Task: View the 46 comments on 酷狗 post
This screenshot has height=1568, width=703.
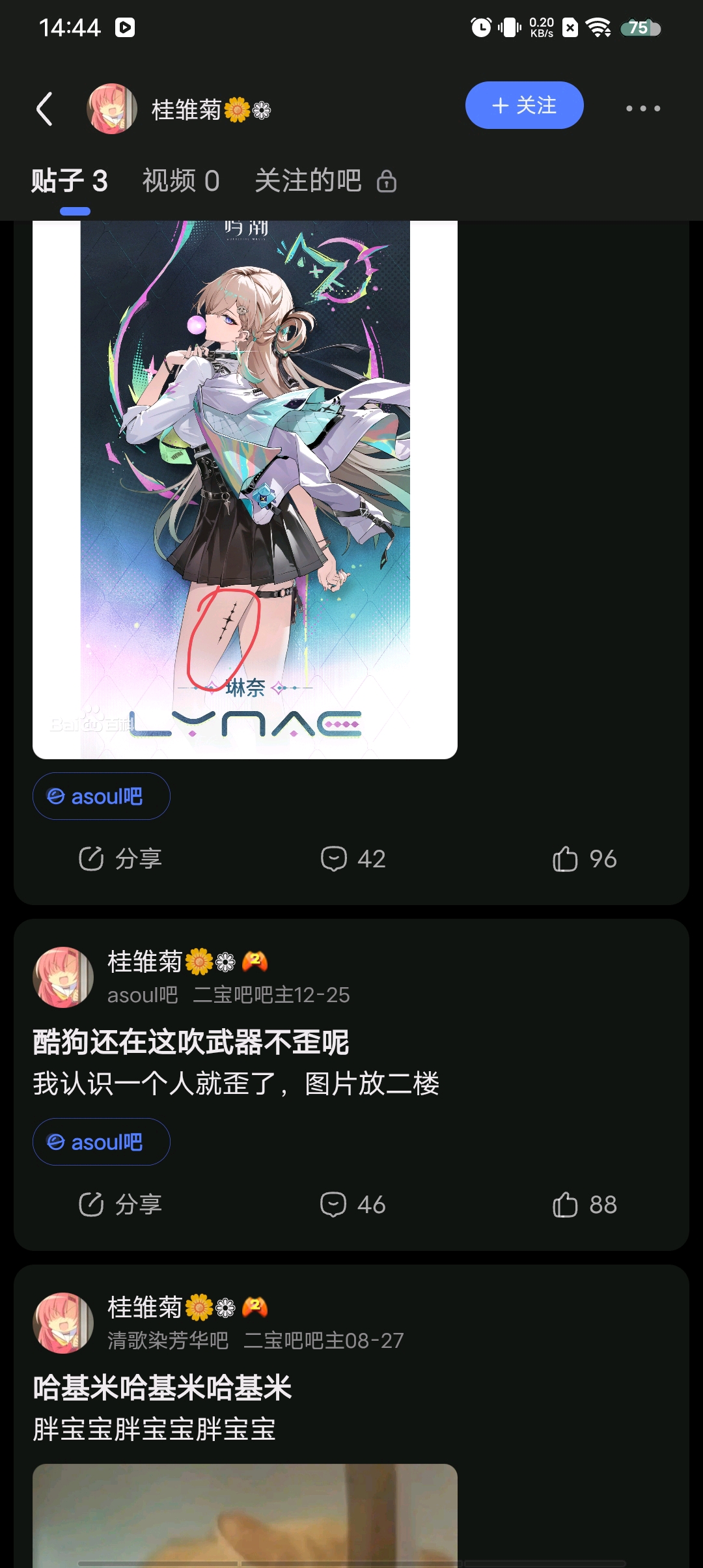Action: 353,1205
